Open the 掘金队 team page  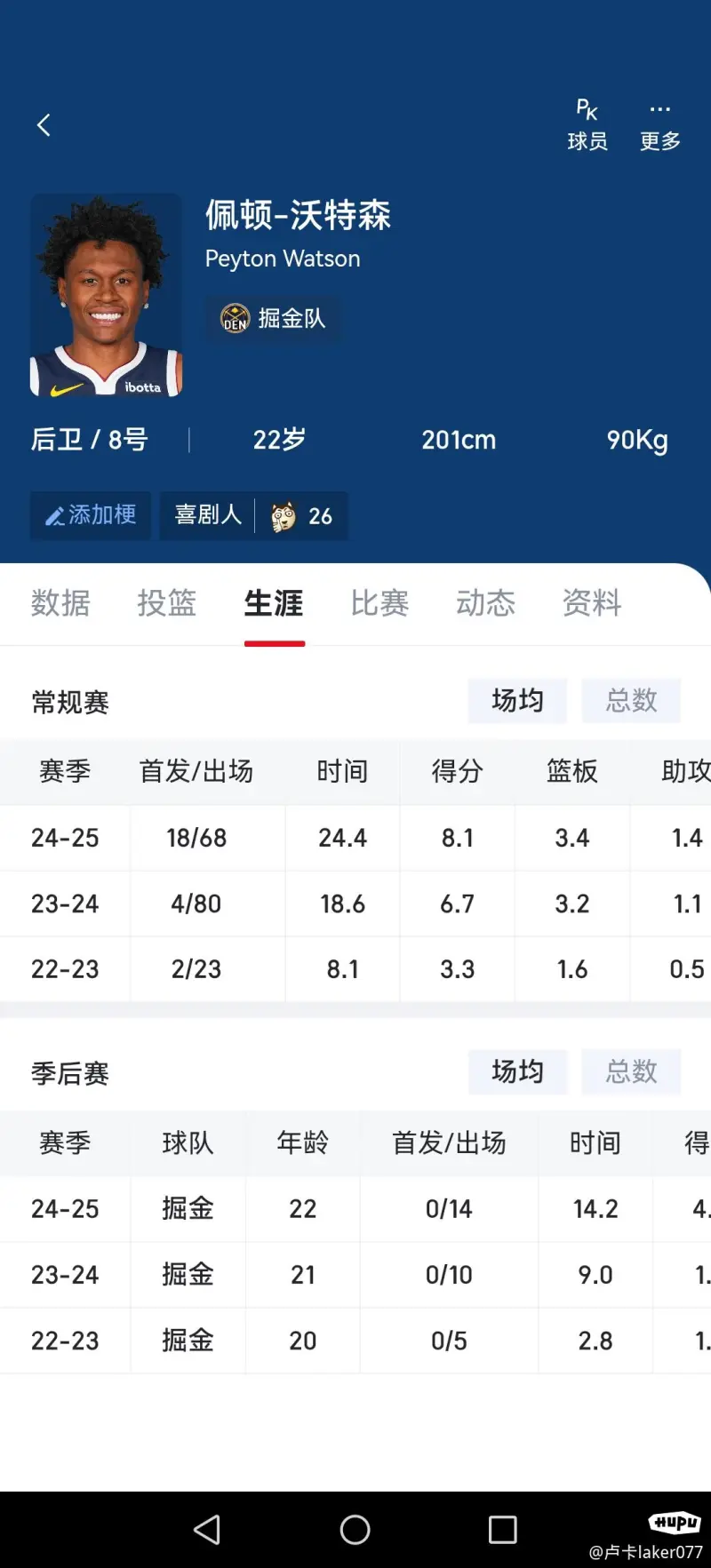[274, 318]
